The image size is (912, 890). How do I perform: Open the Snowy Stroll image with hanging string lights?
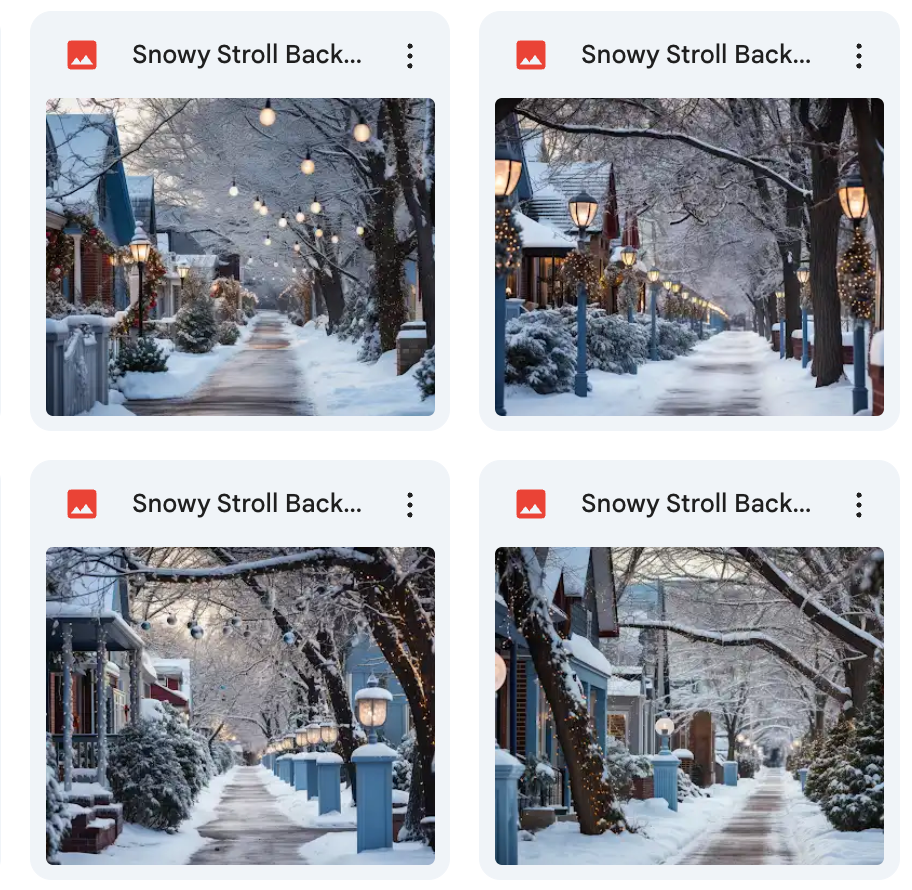[x=240, y=256]
